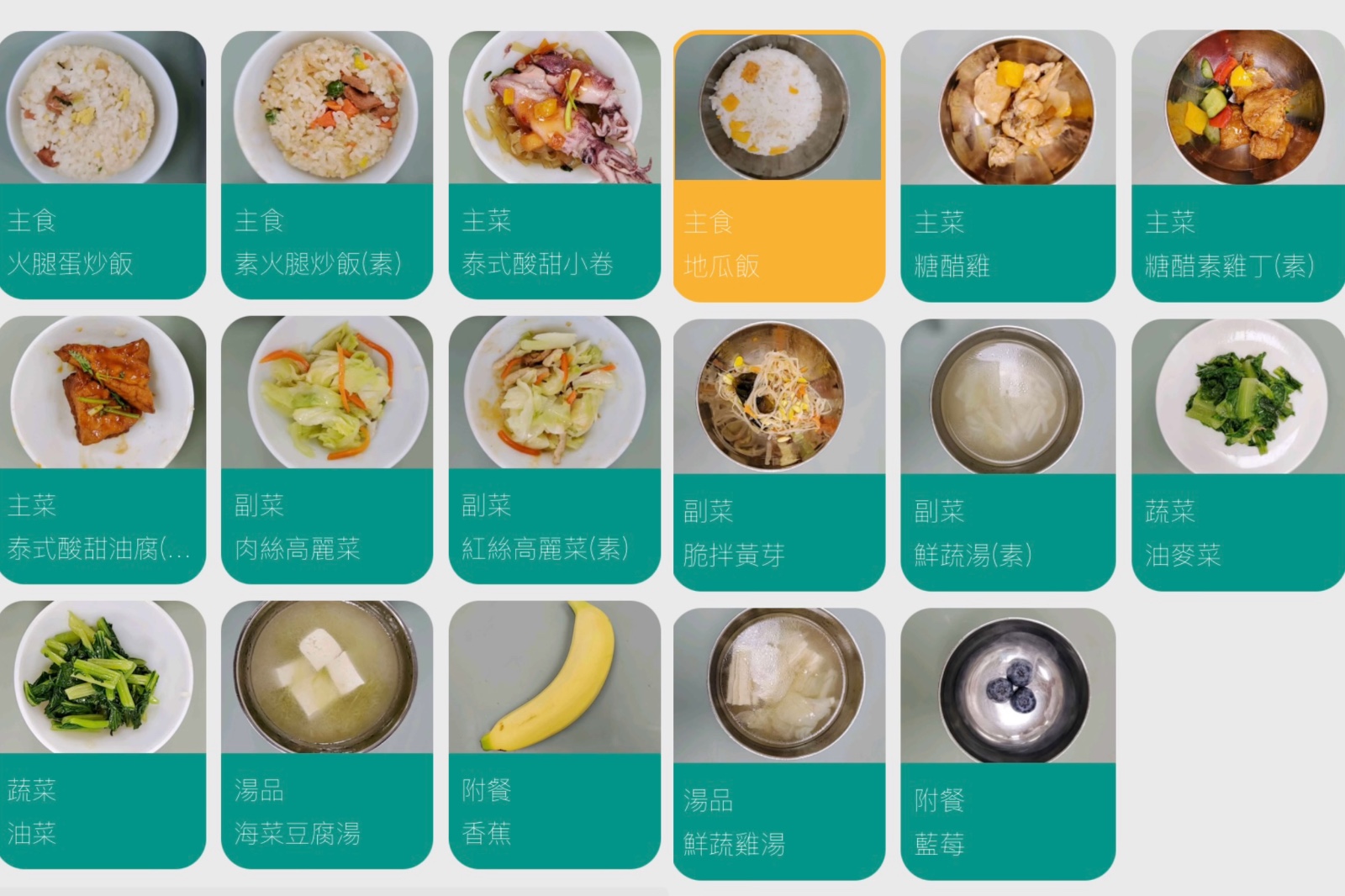Open the 火腿蛋炒飯 dish card

coord(103,165)
